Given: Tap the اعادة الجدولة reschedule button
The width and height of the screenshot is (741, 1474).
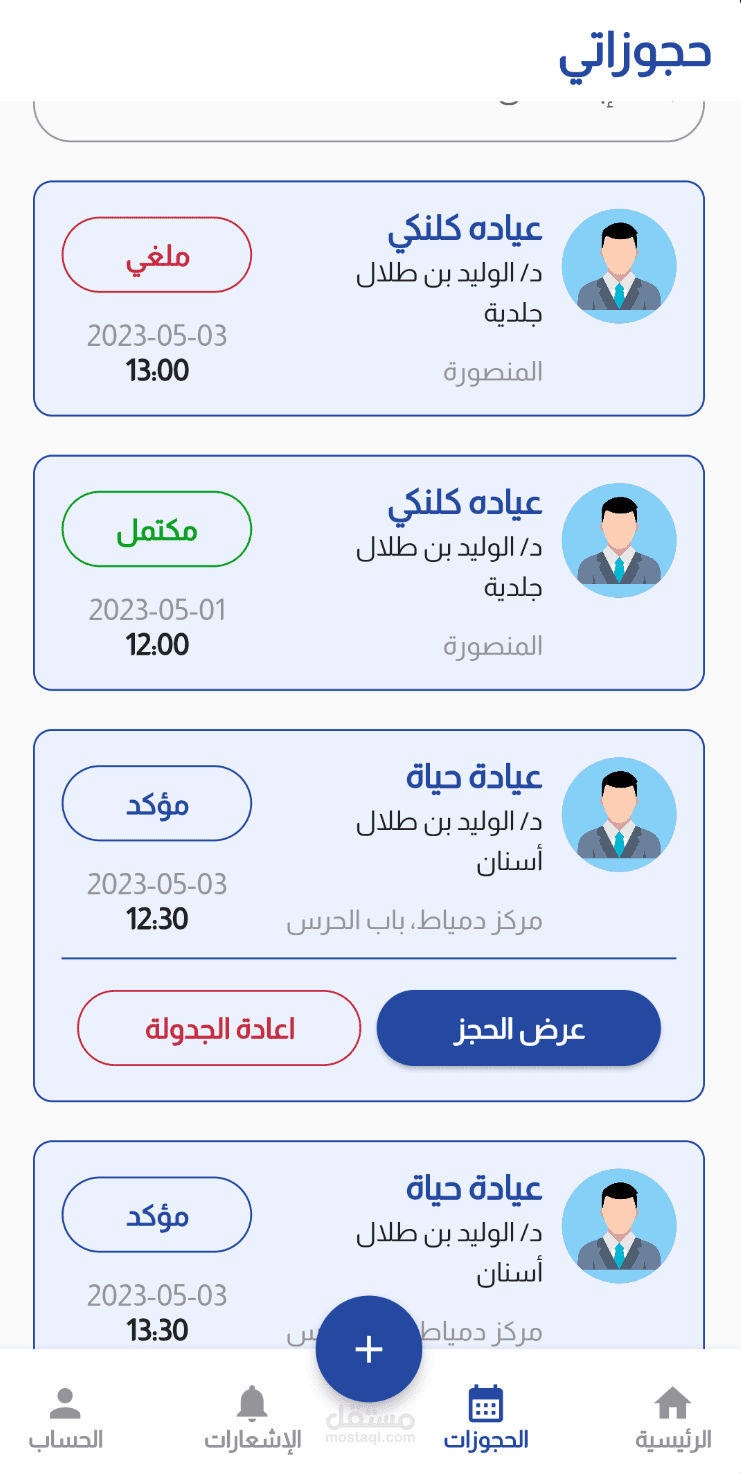Looking at the screenshot, I should (x=219, y=1028).
